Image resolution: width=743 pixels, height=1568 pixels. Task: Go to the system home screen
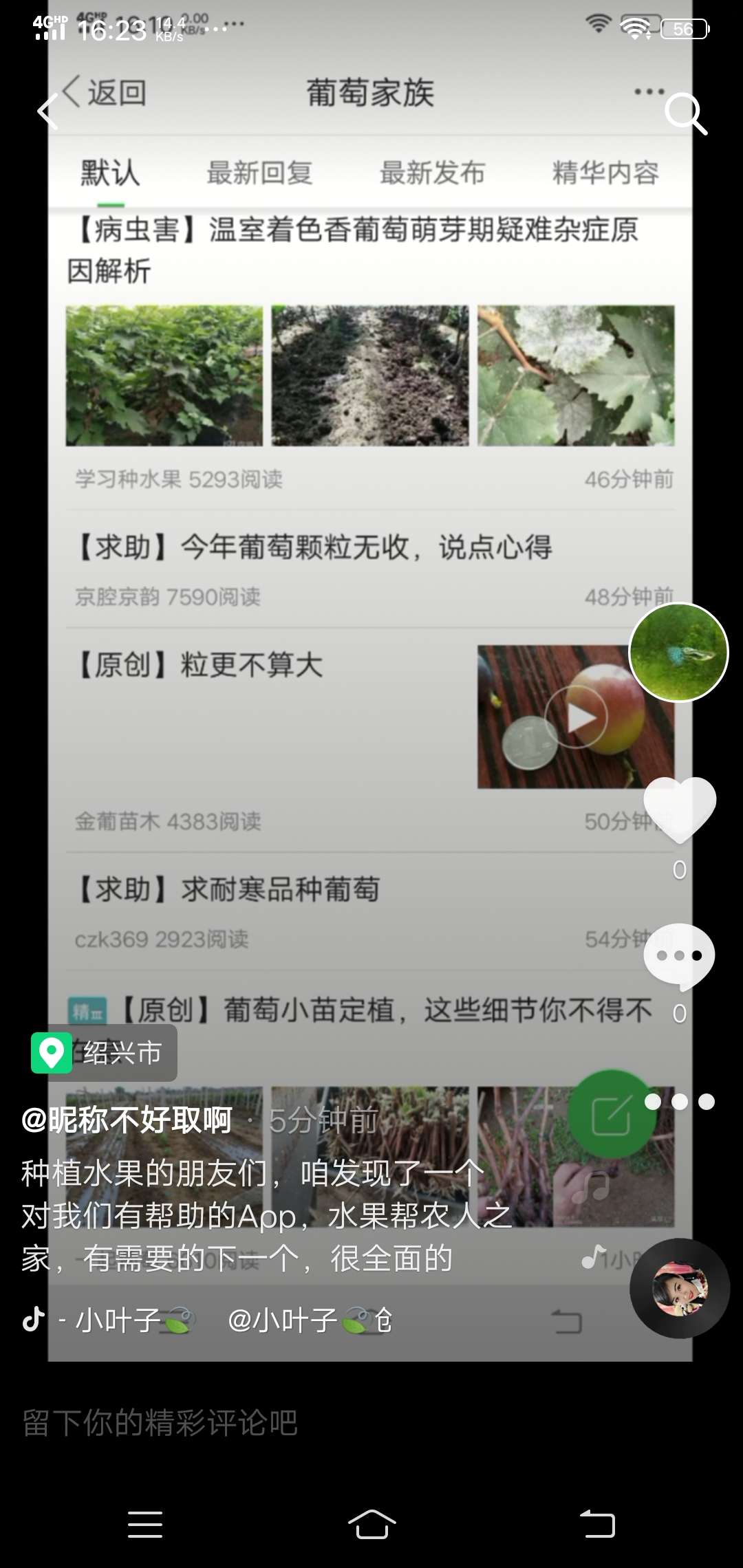coord(371,1524)
